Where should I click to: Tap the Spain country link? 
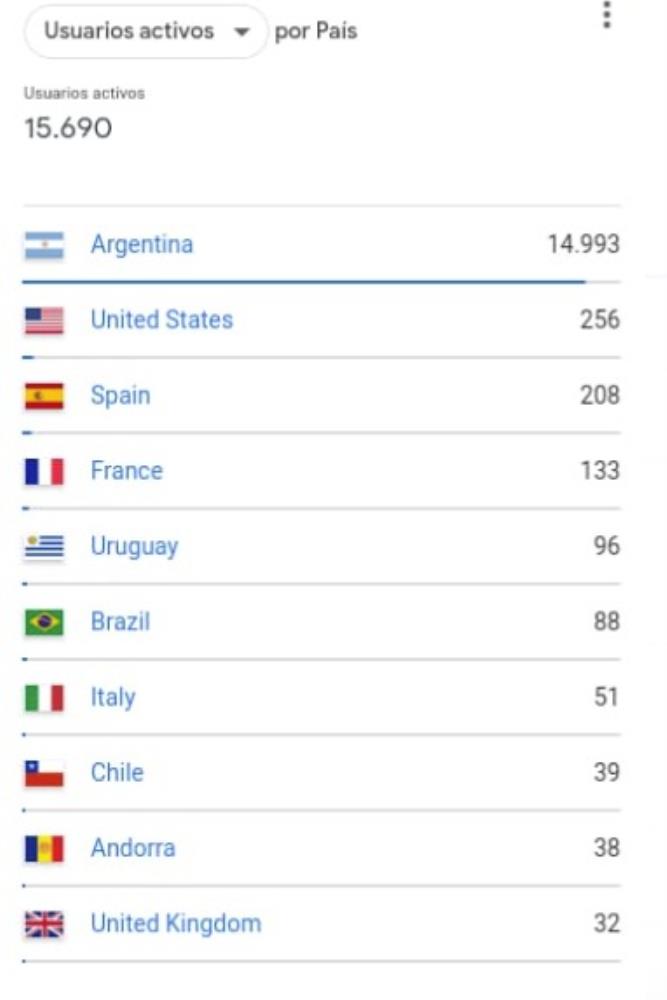[120, 395]
